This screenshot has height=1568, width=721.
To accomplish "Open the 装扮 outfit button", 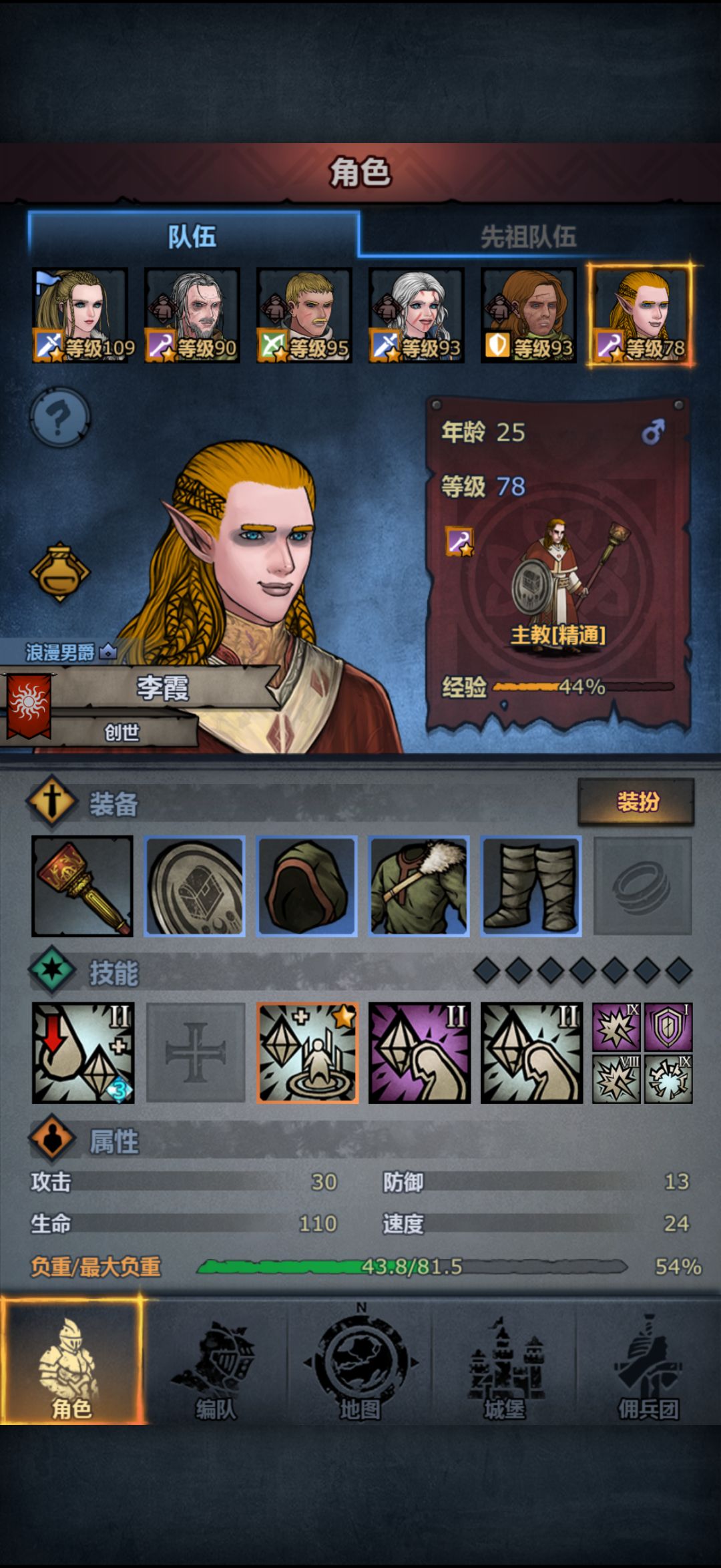I will (x=636, y=801).
